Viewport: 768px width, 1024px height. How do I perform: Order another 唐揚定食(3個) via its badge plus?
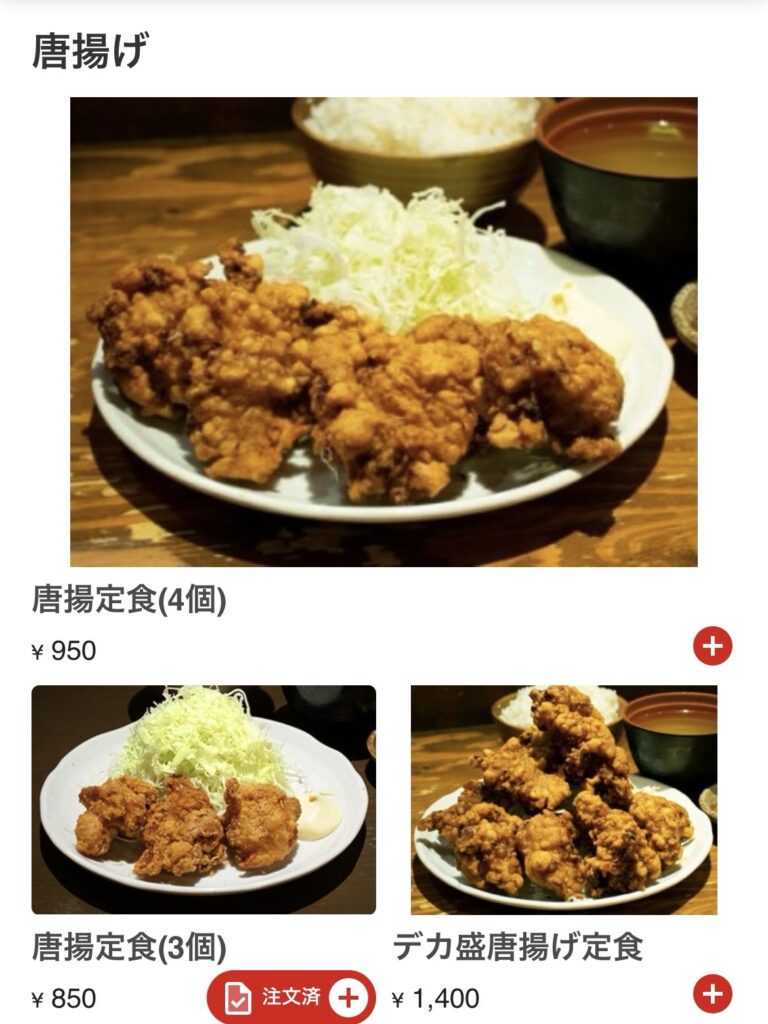[348, 996]
